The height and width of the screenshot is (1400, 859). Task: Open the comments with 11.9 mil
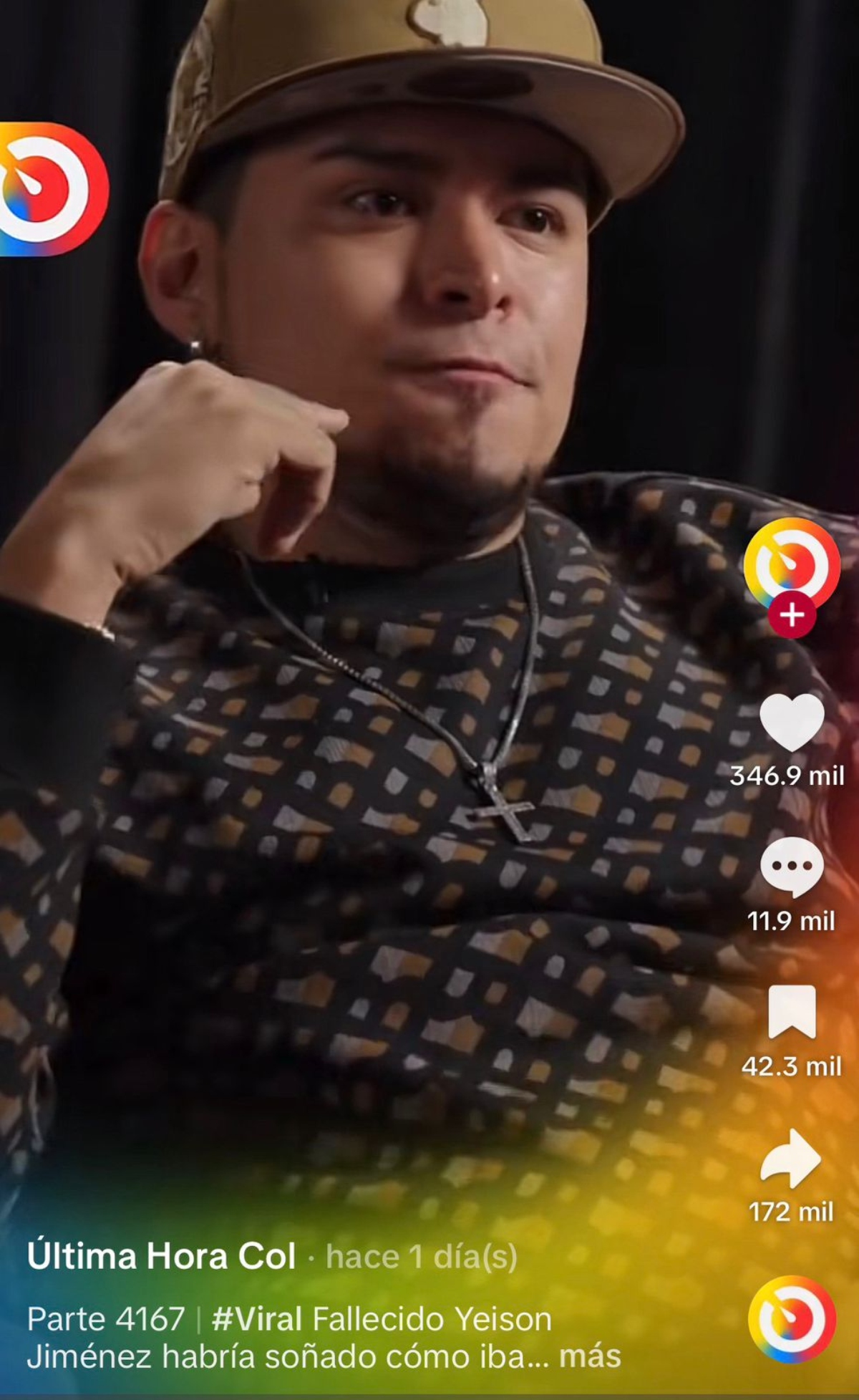[791, 868]
